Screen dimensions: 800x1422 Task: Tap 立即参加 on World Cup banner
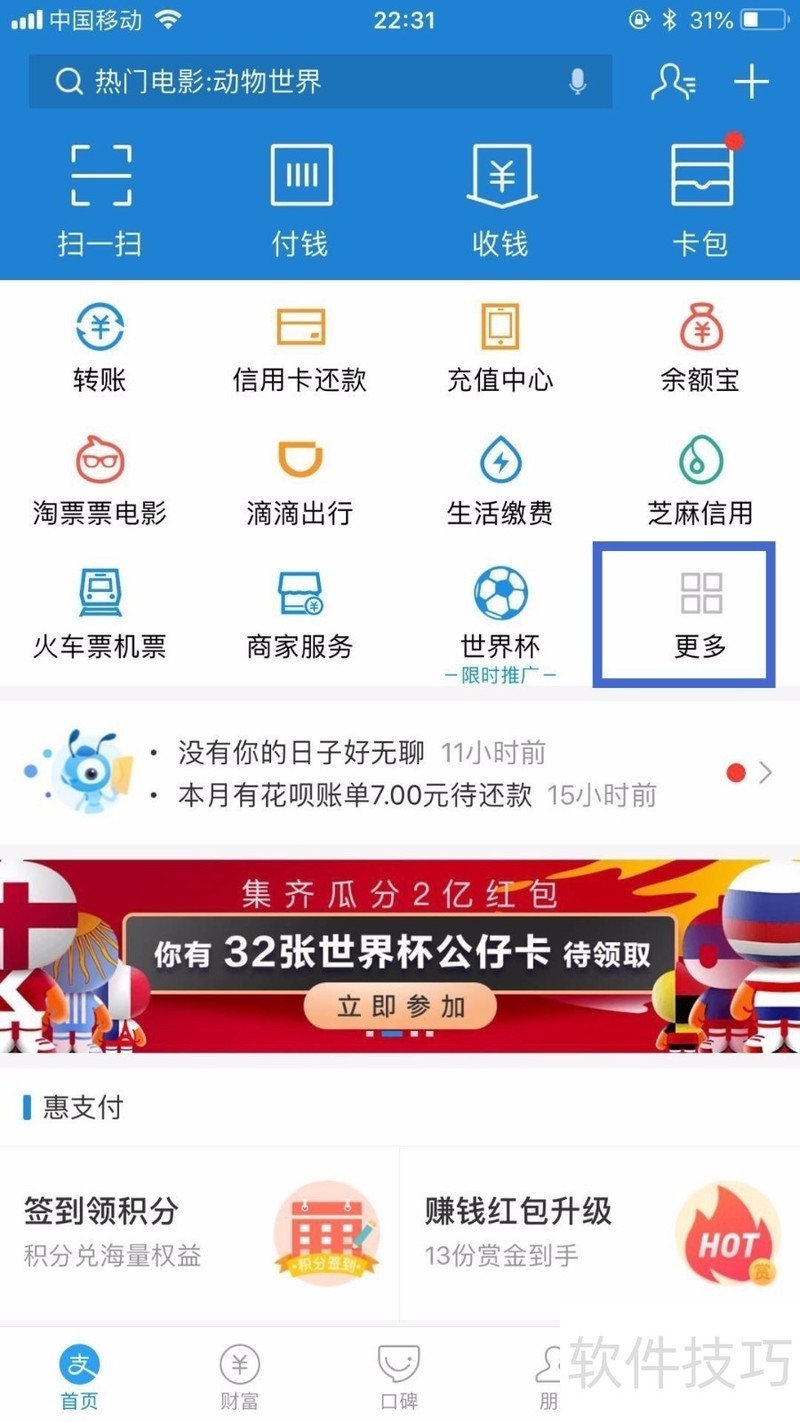(400, 1006)
